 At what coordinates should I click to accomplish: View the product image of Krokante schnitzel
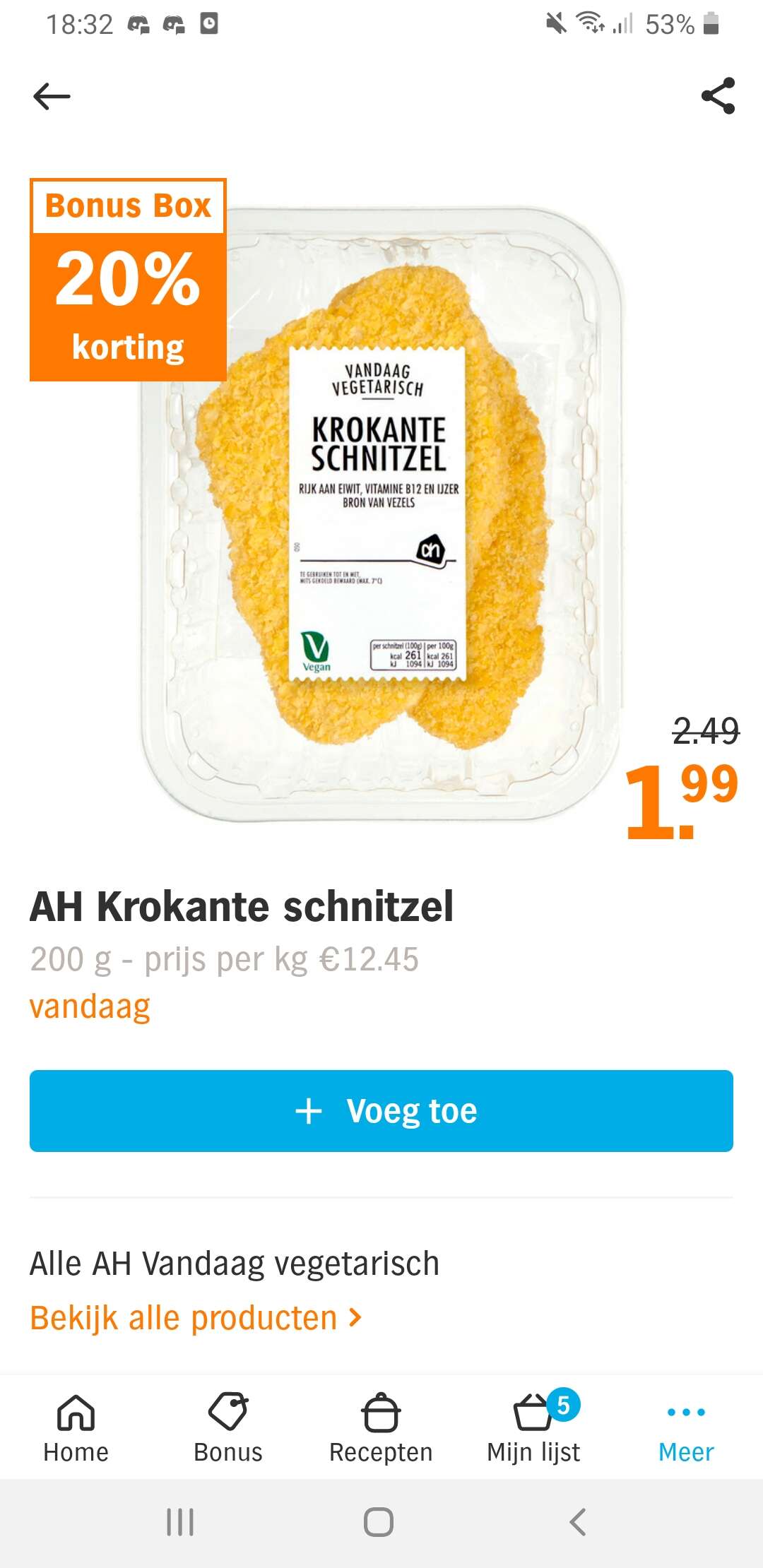pyautogui.click(x=381, y=513)
